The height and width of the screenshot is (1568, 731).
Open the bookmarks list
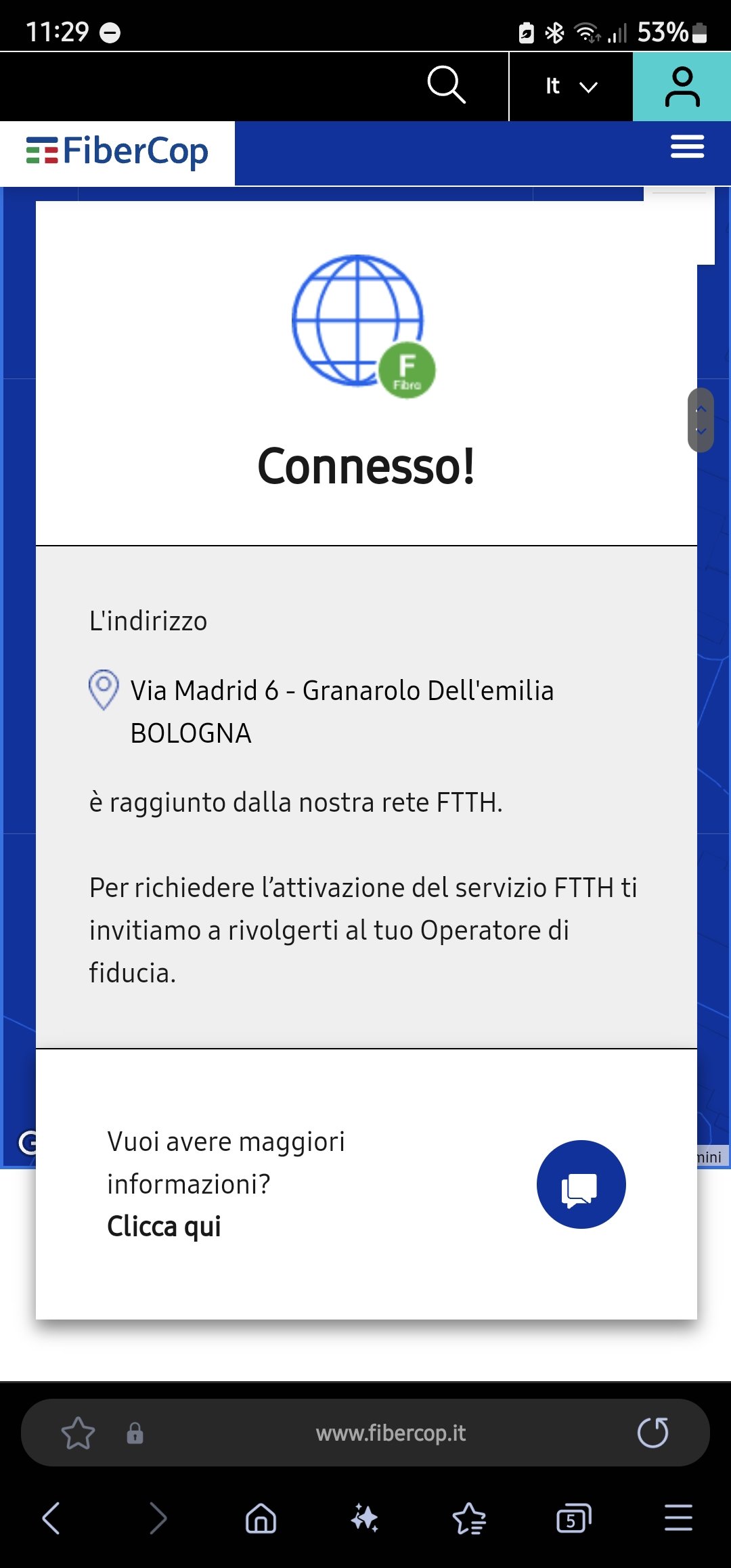469,1518
